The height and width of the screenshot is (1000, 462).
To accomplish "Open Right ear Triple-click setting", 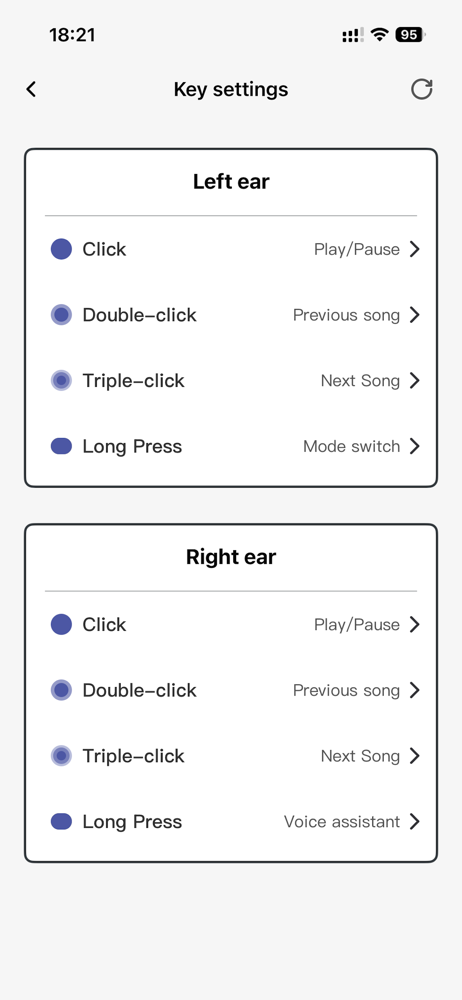I will 231,755.
